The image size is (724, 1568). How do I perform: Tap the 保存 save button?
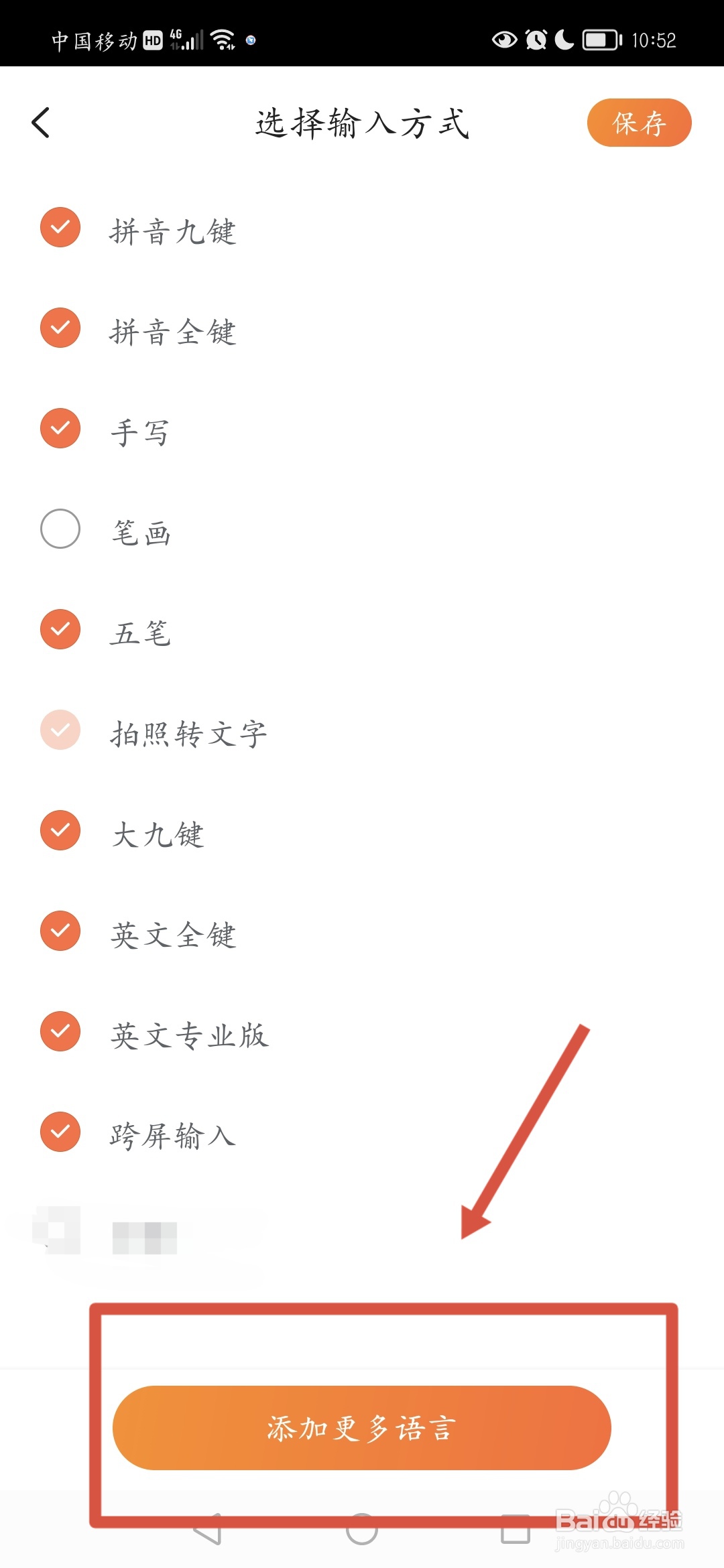tap(638, 123)
